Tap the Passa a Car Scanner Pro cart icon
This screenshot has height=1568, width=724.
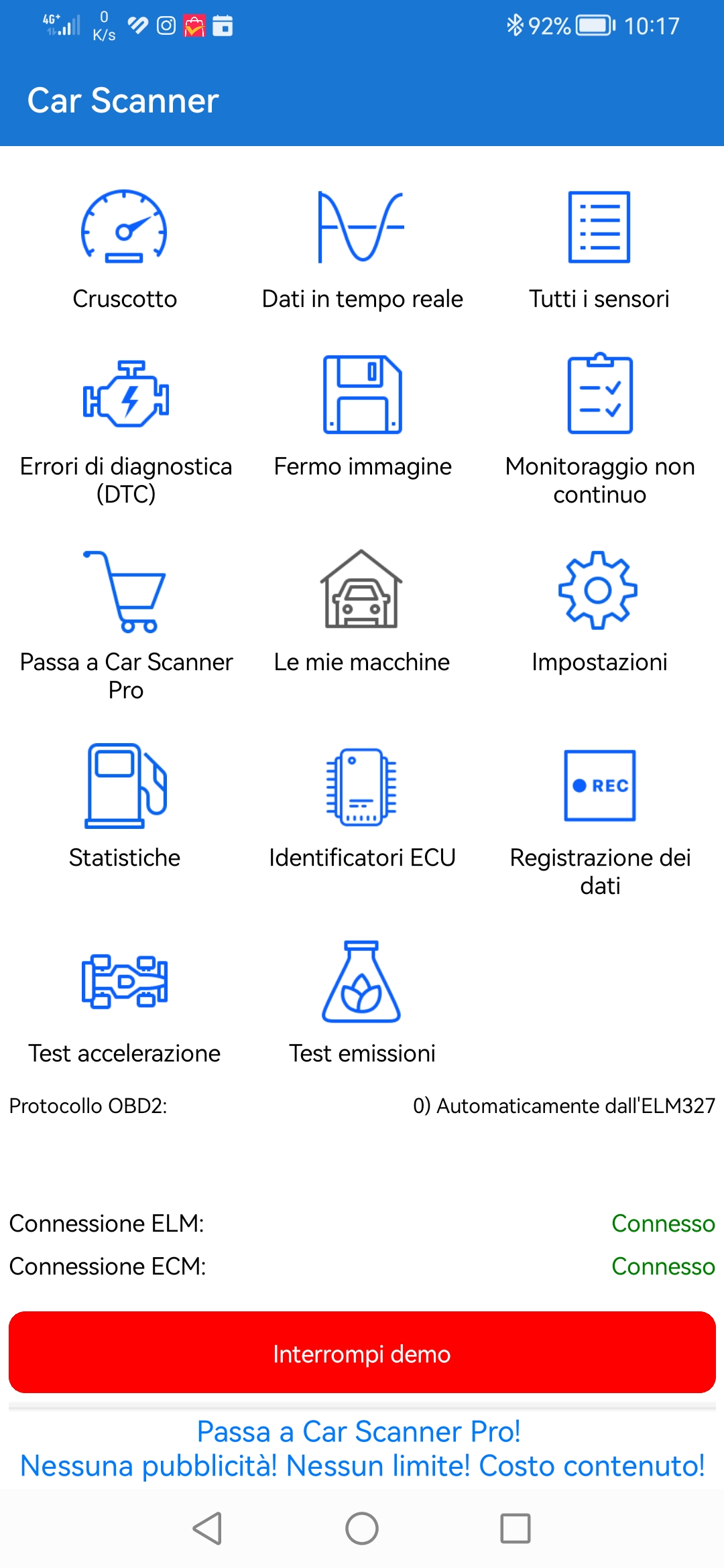[125, 591]
